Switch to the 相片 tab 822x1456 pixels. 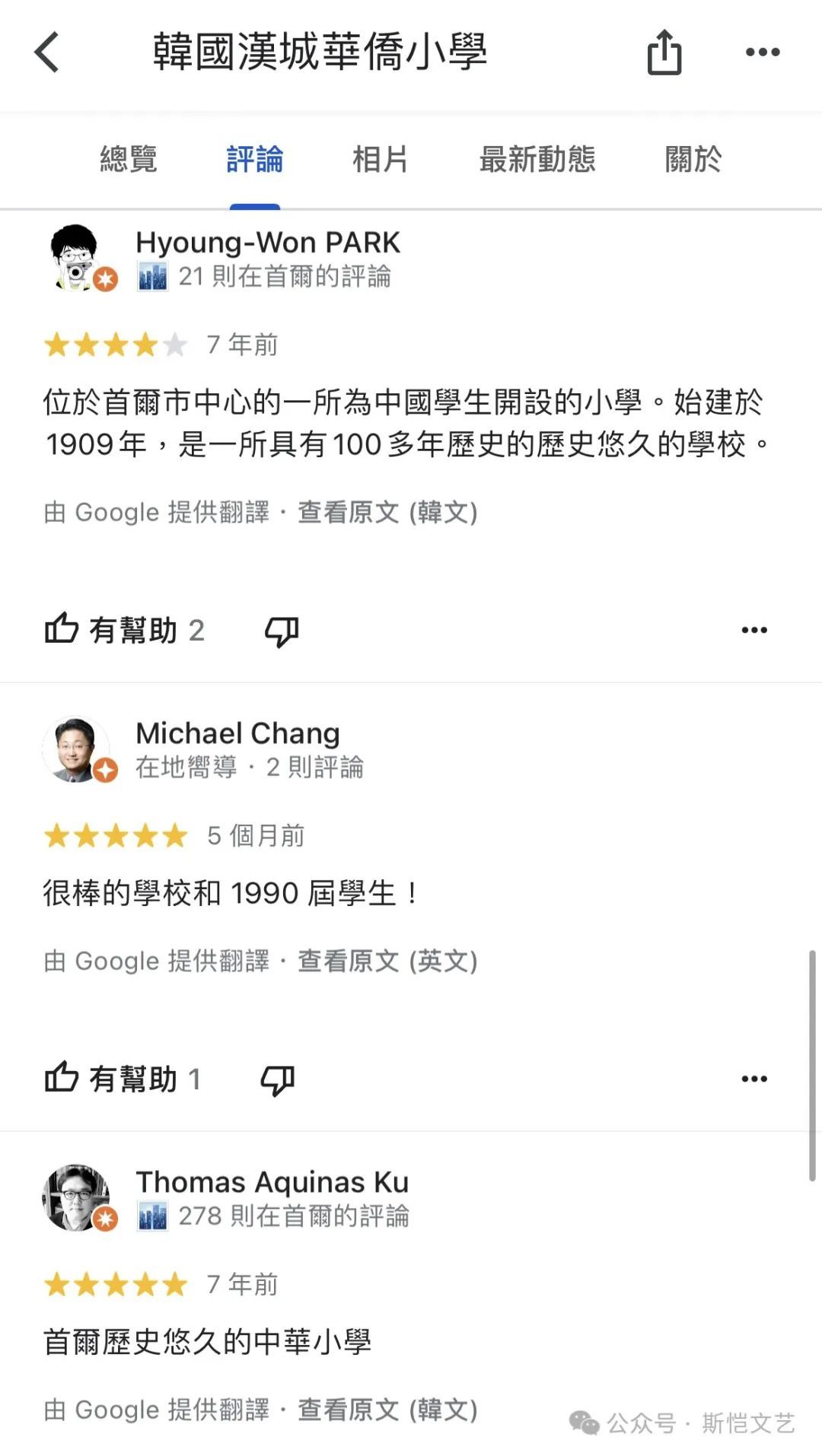380,160
